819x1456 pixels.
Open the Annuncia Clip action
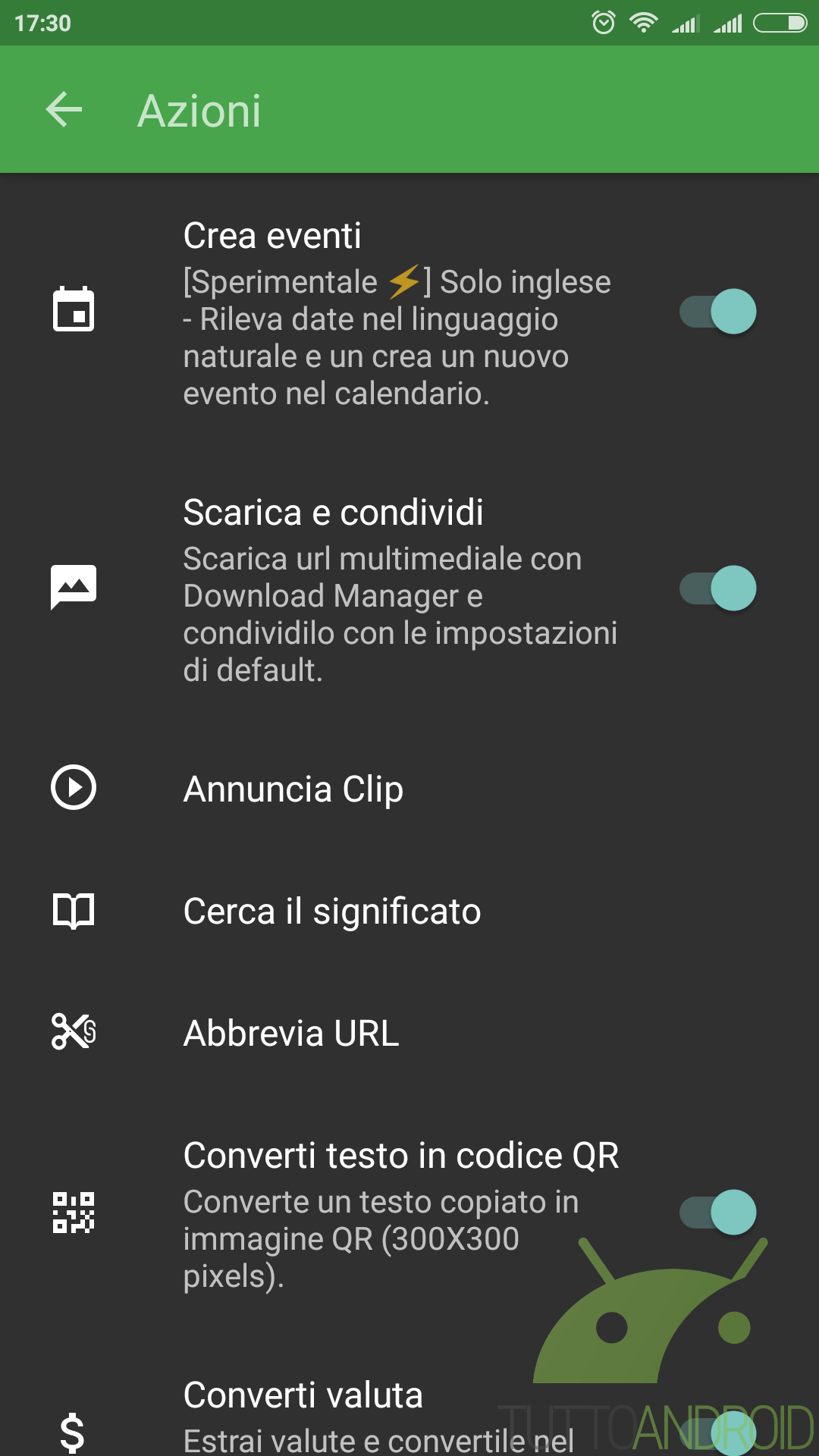(x=409, y=789)
